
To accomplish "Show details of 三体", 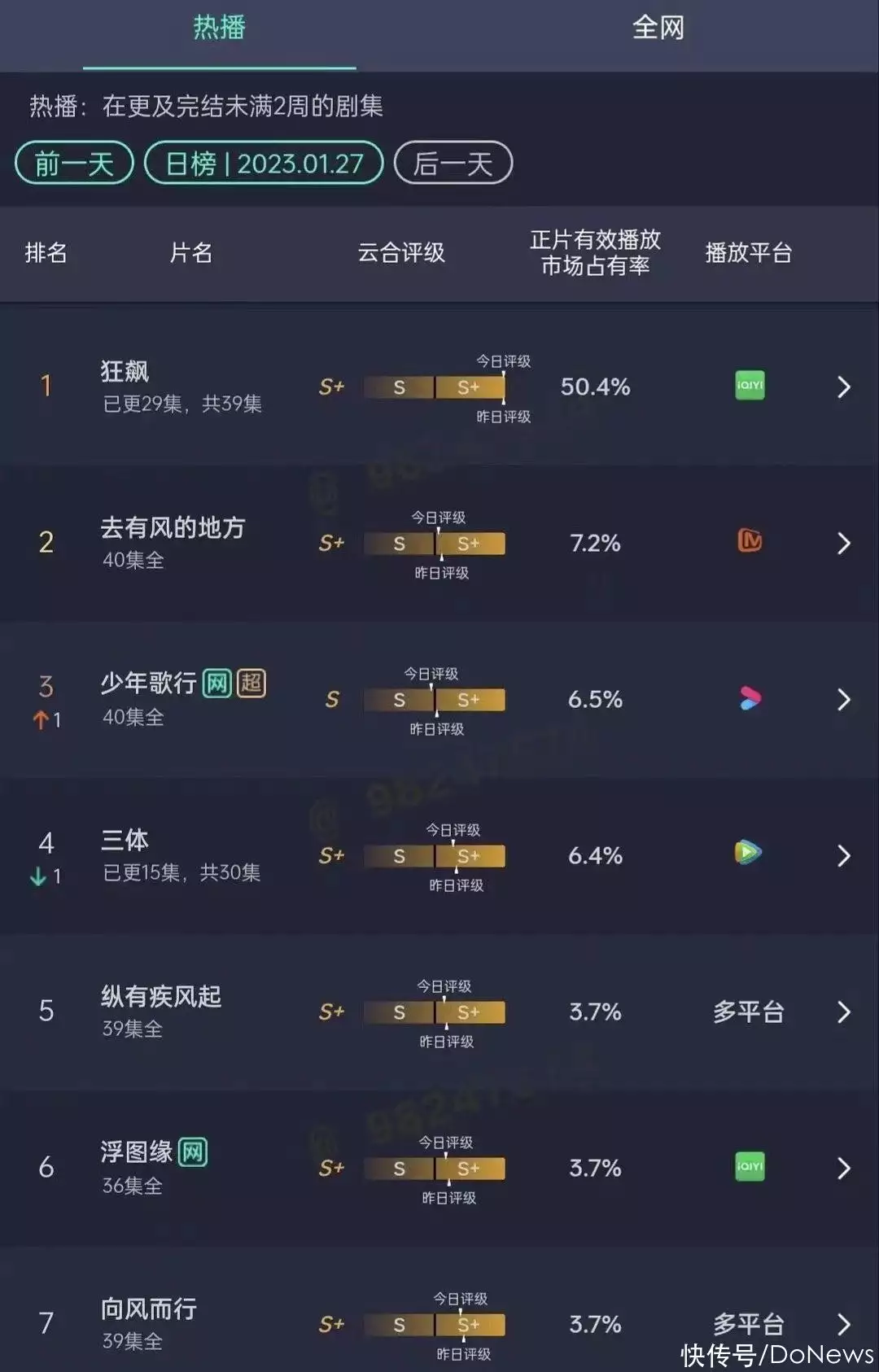I will pos(843,856).
